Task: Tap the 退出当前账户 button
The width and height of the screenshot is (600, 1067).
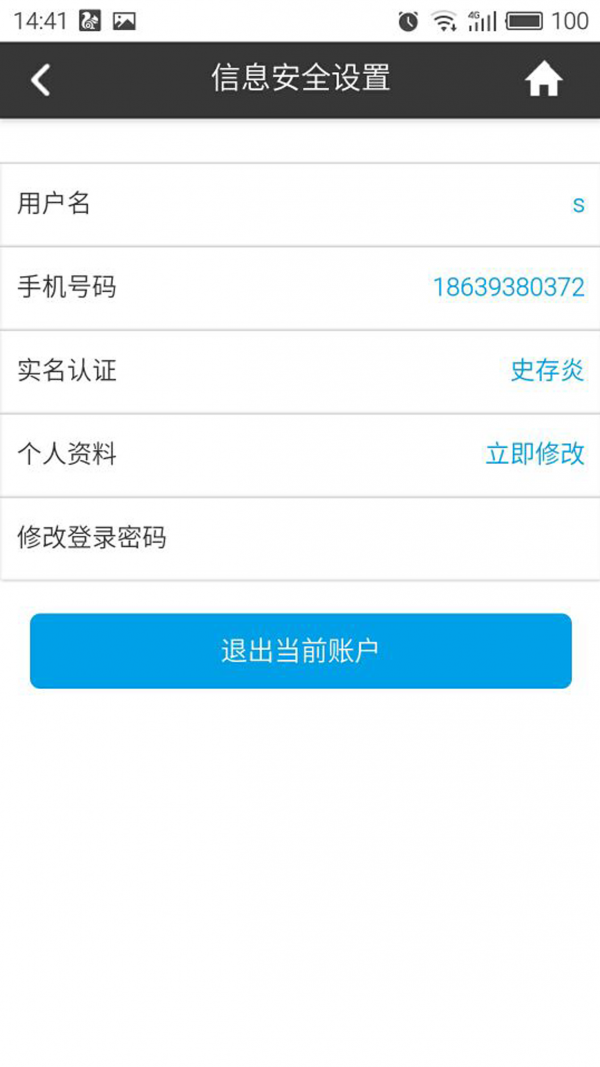Action: 301,651
